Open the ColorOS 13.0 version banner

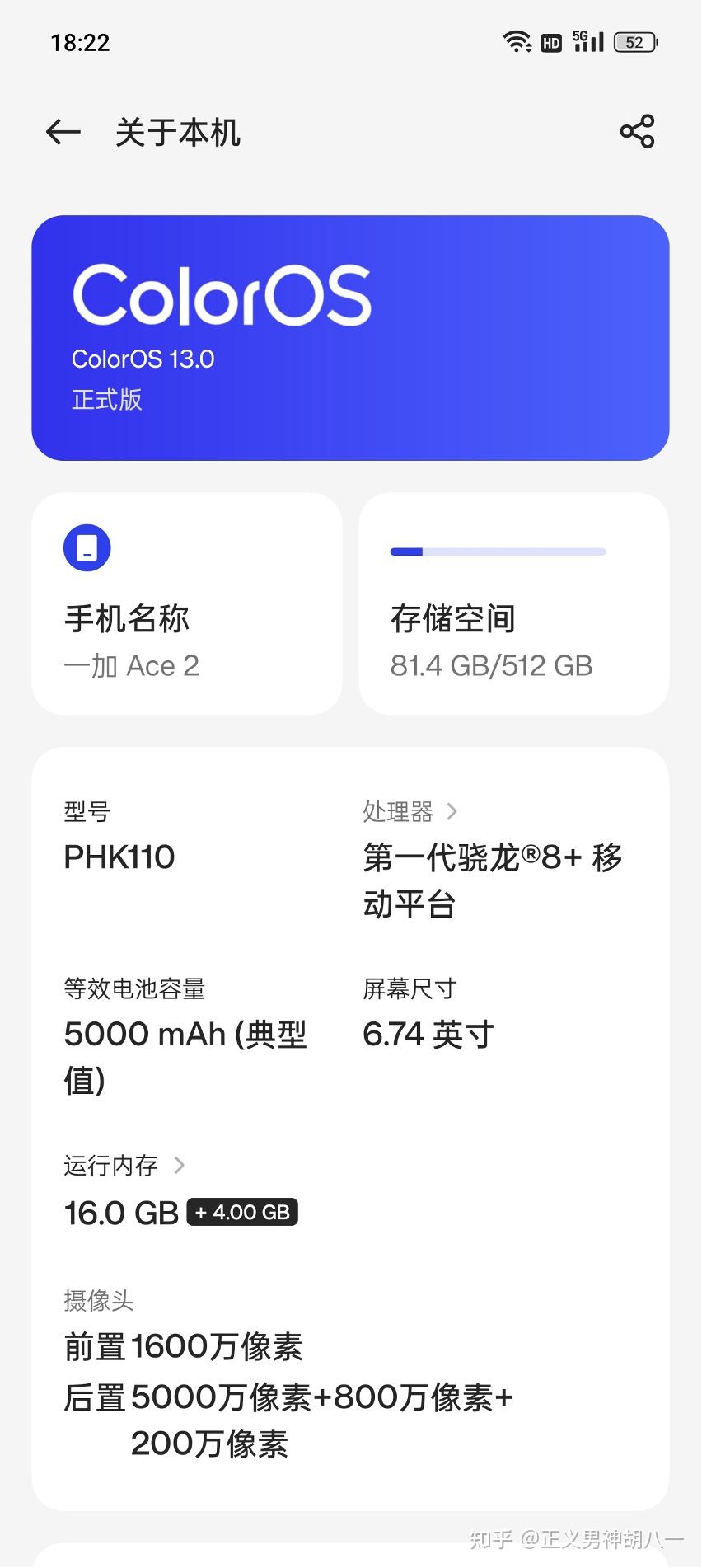pyautogui.click(x=350, y=338)
